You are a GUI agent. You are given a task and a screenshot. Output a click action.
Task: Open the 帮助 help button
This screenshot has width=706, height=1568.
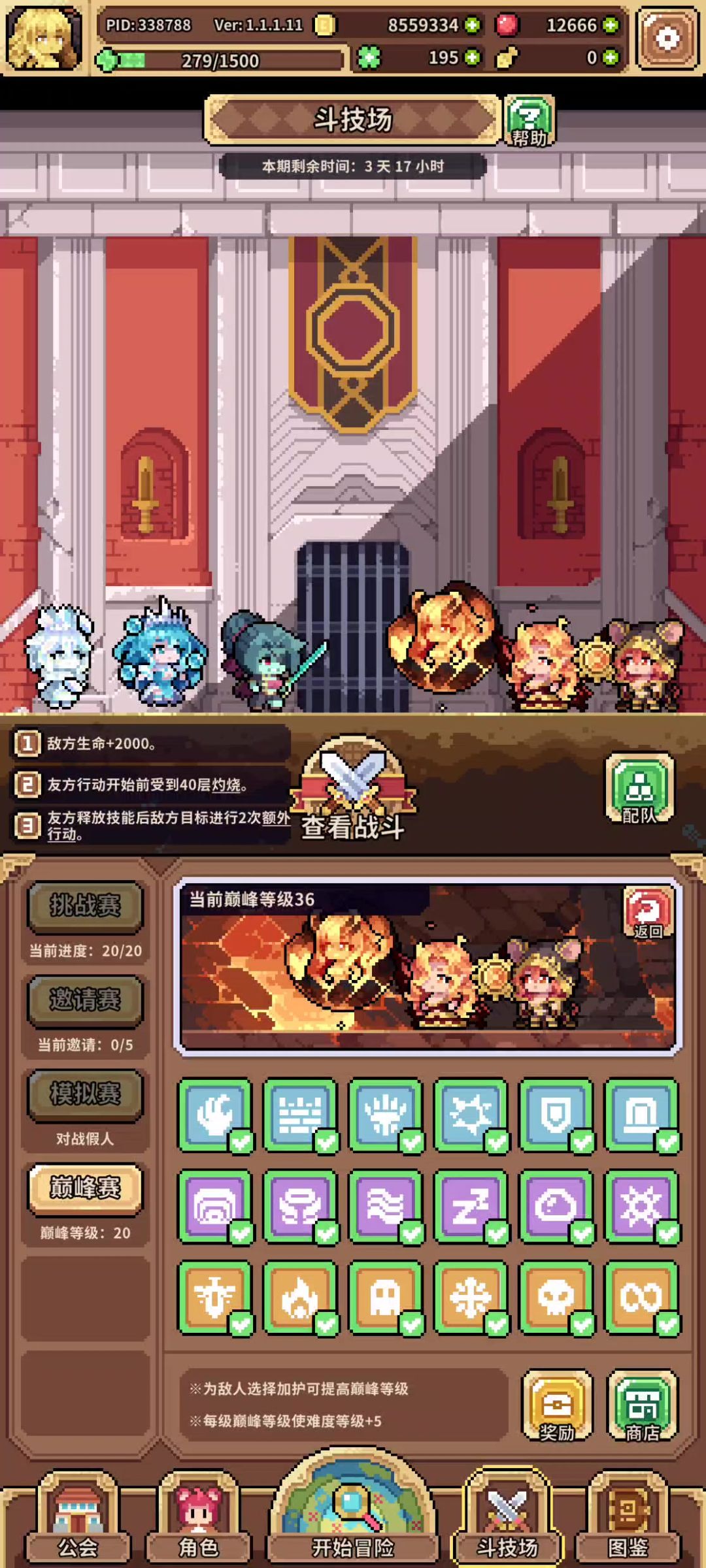(529, 121)
